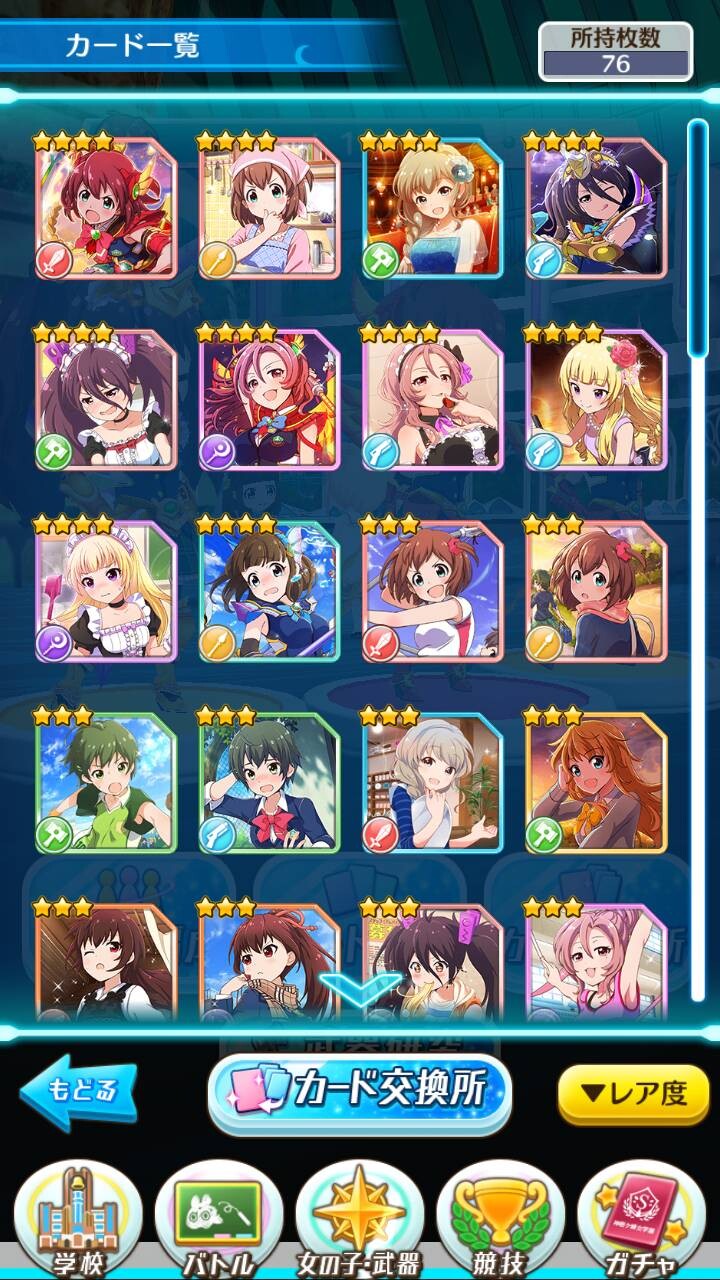Open the レア度 sort dropdown
720x1280 pixels.
tap(632, 1094)
